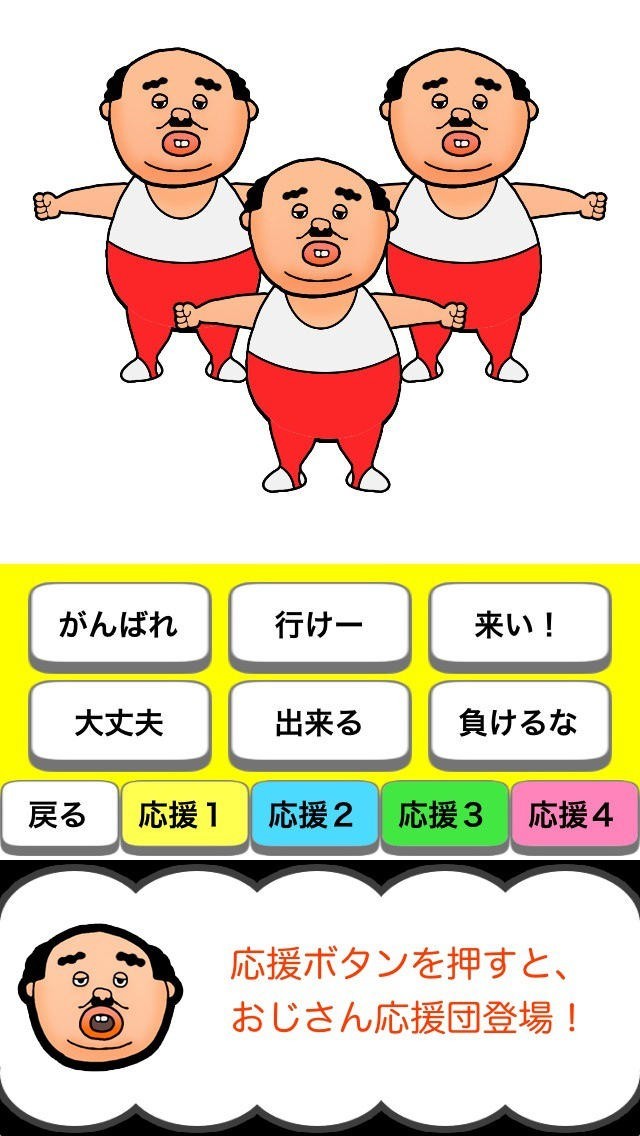This screenshot has width=640, height=1136.
Task: Tap the 大丈夫 cheer button
Action: [x=119, y=722]
